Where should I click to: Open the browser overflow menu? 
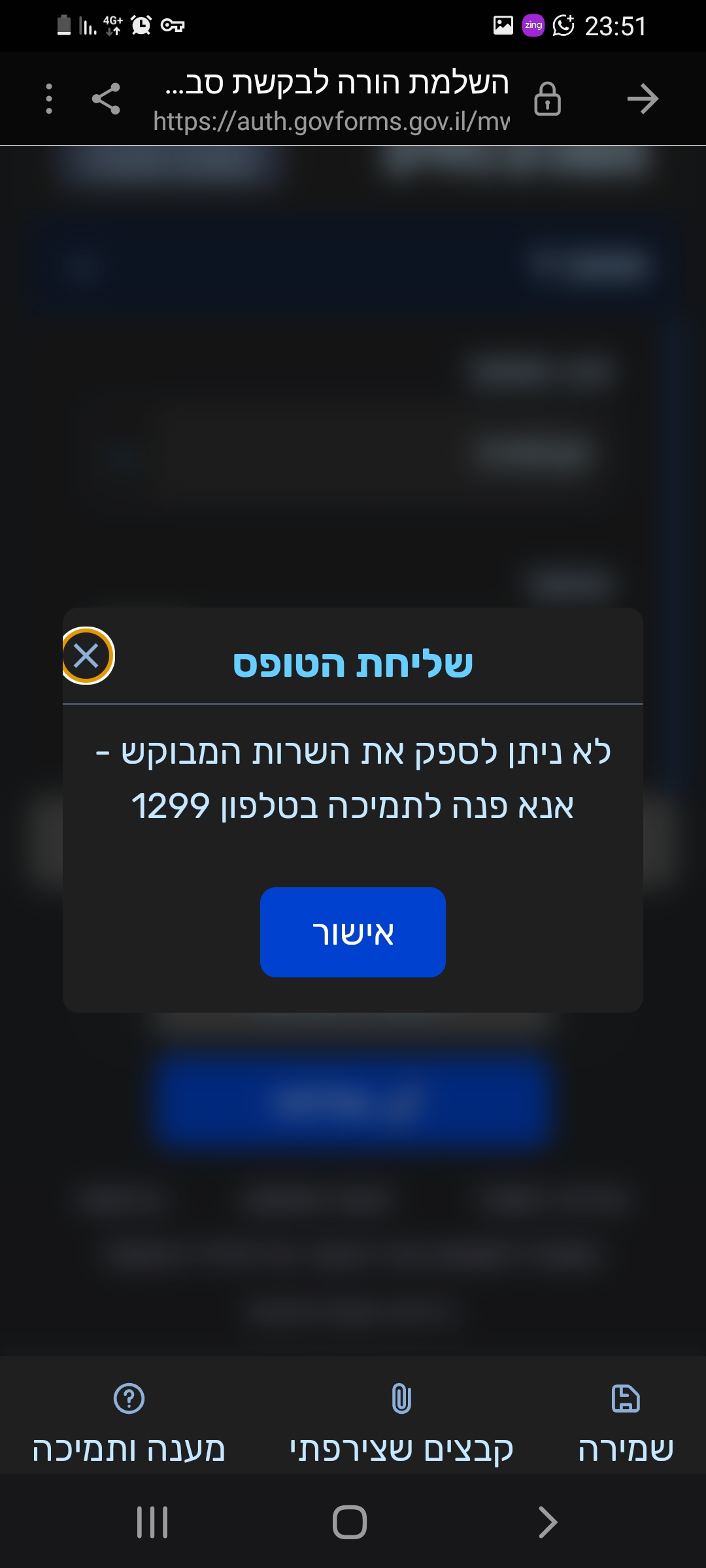49,99
